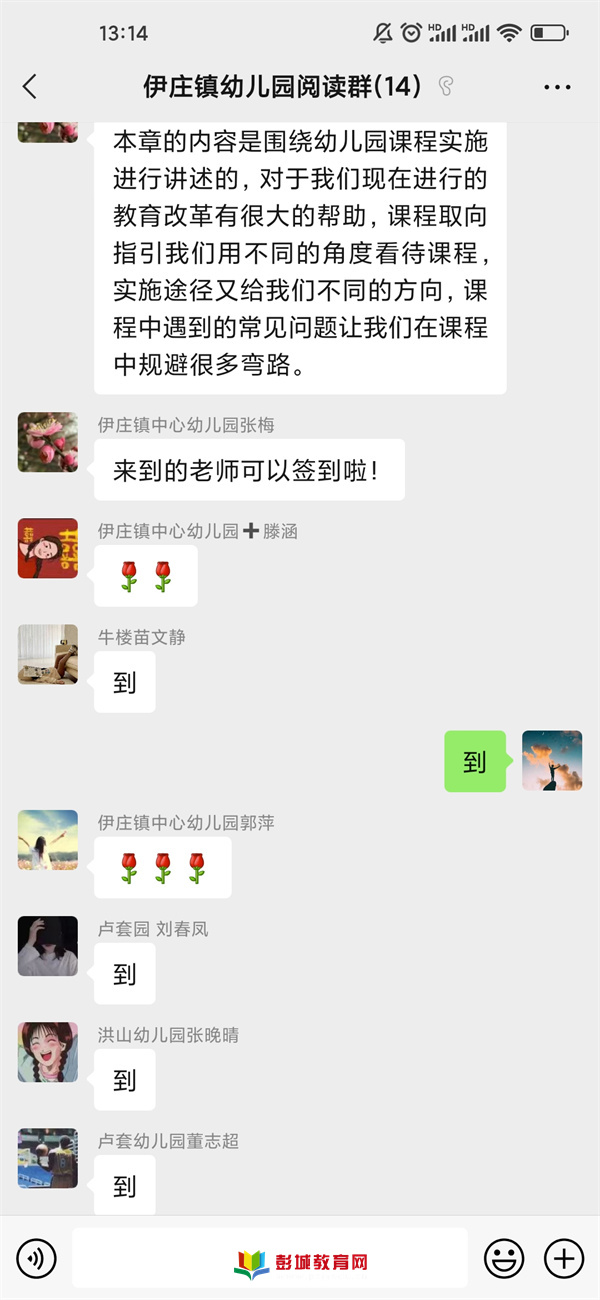Open the group chat overflow menu
This screenshot has width=600, height=1300.
[x=557, y=87]
